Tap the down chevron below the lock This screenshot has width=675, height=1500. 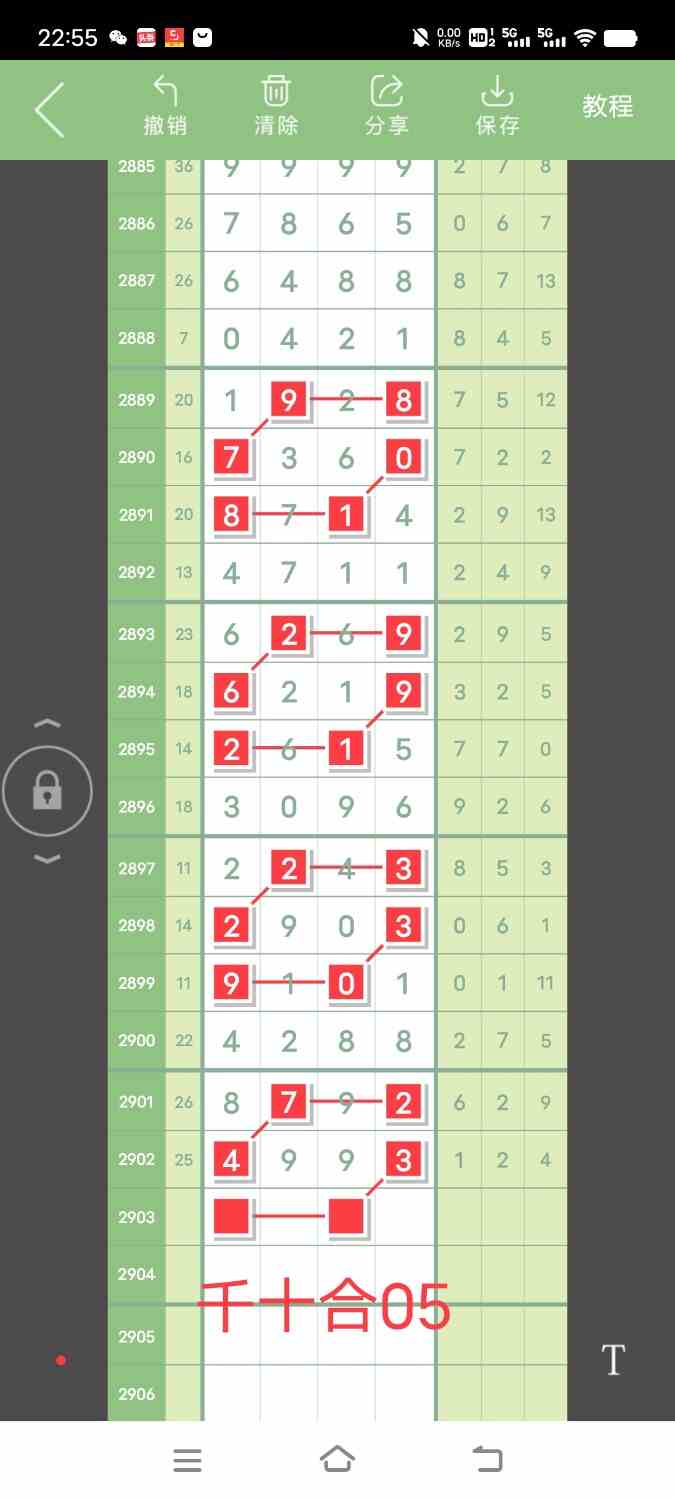point(48,859)
